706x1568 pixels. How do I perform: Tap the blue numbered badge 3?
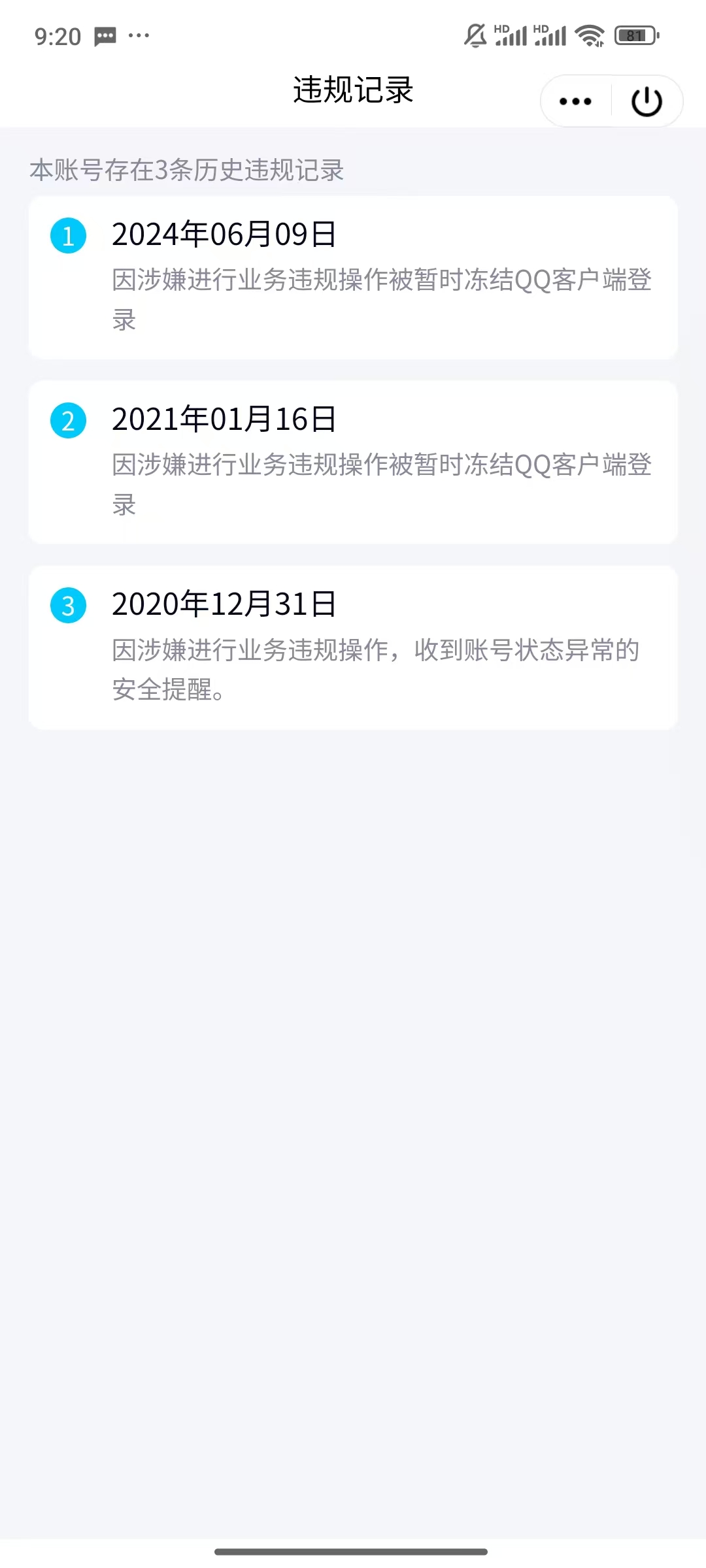[x=67, y=606]
